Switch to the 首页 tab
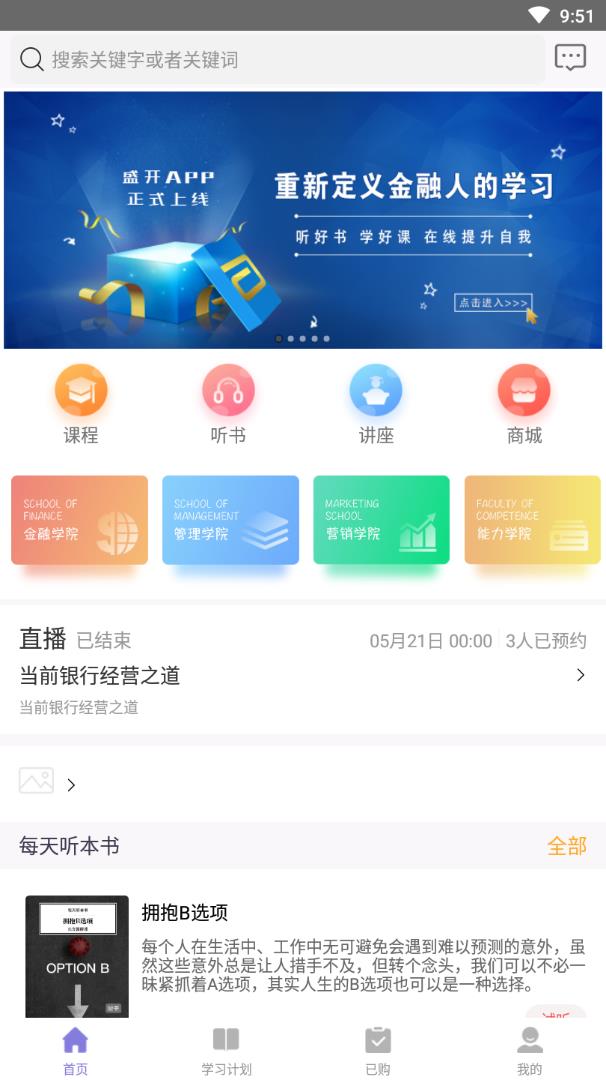The width and height of the screenshot is (606, 1080). 75,1050
